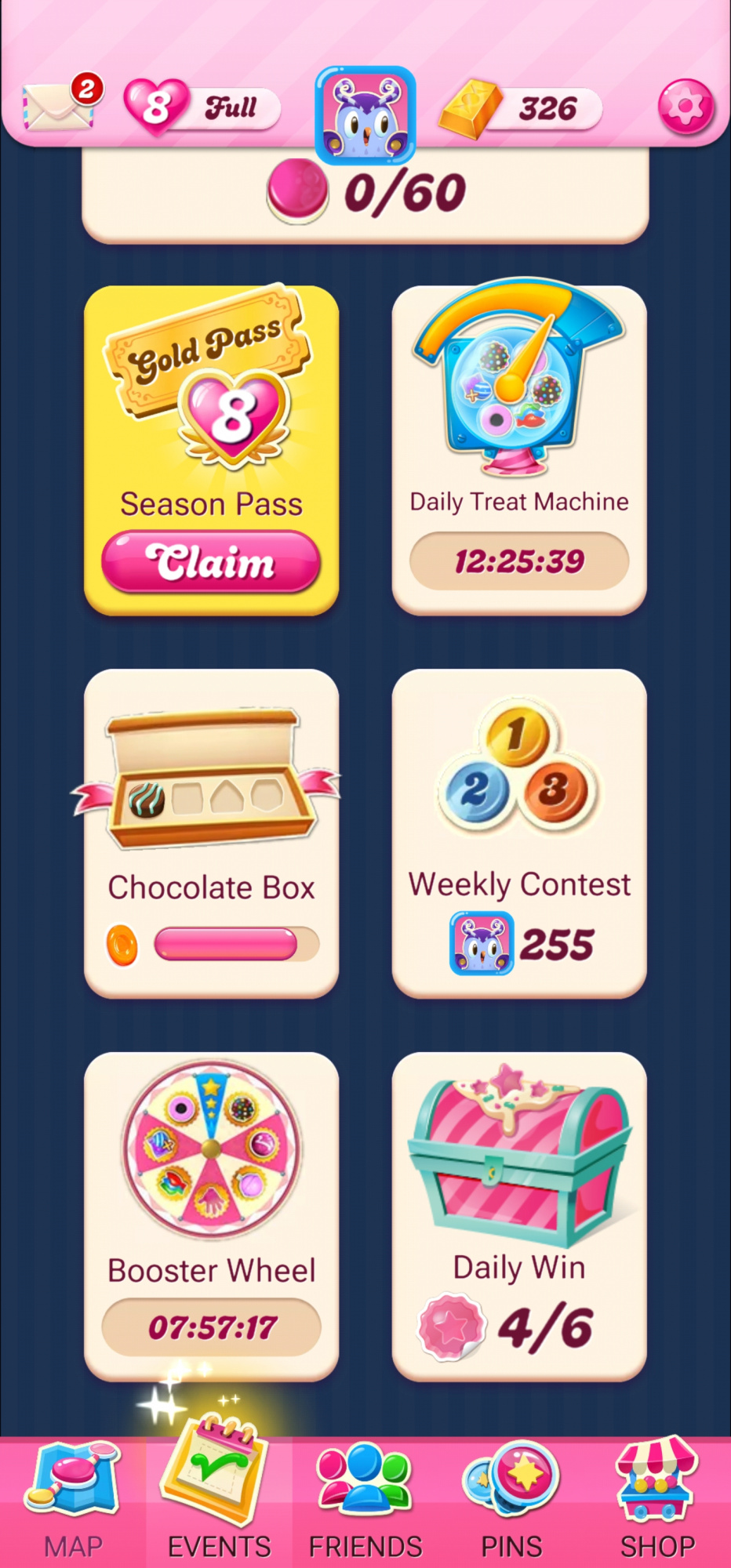Tap the lives heart showing Full
The width and height of the screenshot is (731, 1568).
point(202,107)
